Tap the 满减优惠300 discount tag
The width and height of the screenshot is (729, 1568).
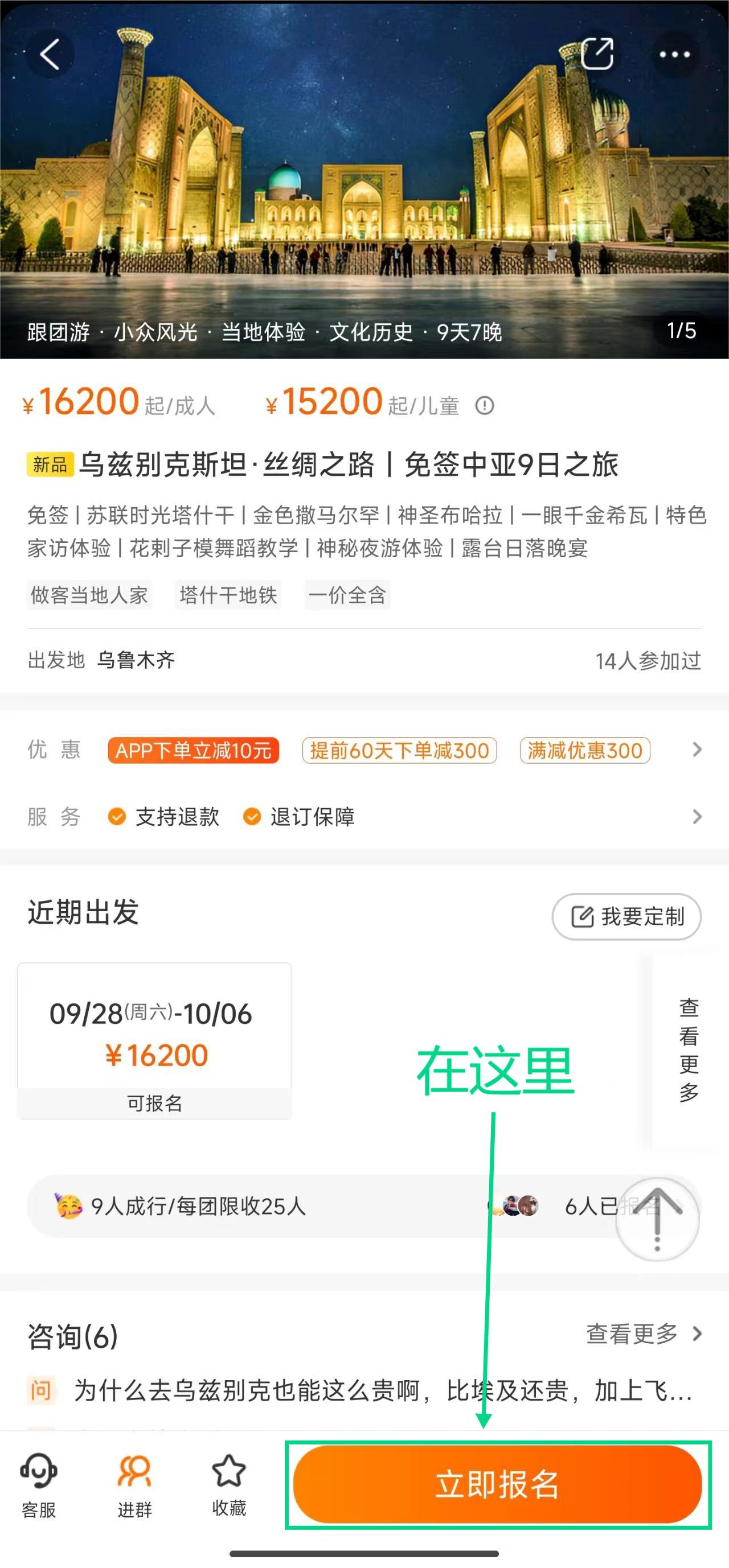click(585, 750)
